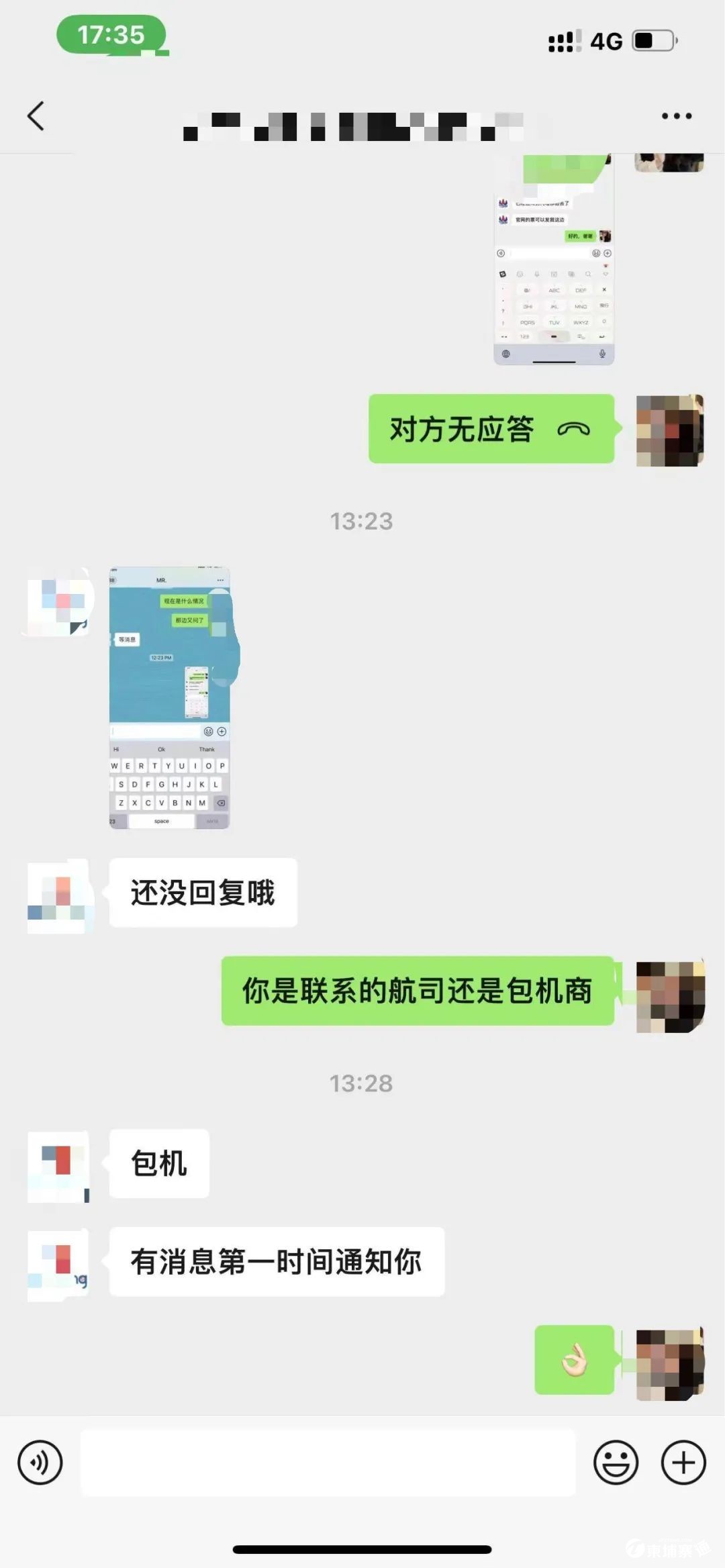Screen dimensions: 725x1568
Task: Call back from the 对方无应答 bubble
Action: pyautogui.click(x=491, y=429)
